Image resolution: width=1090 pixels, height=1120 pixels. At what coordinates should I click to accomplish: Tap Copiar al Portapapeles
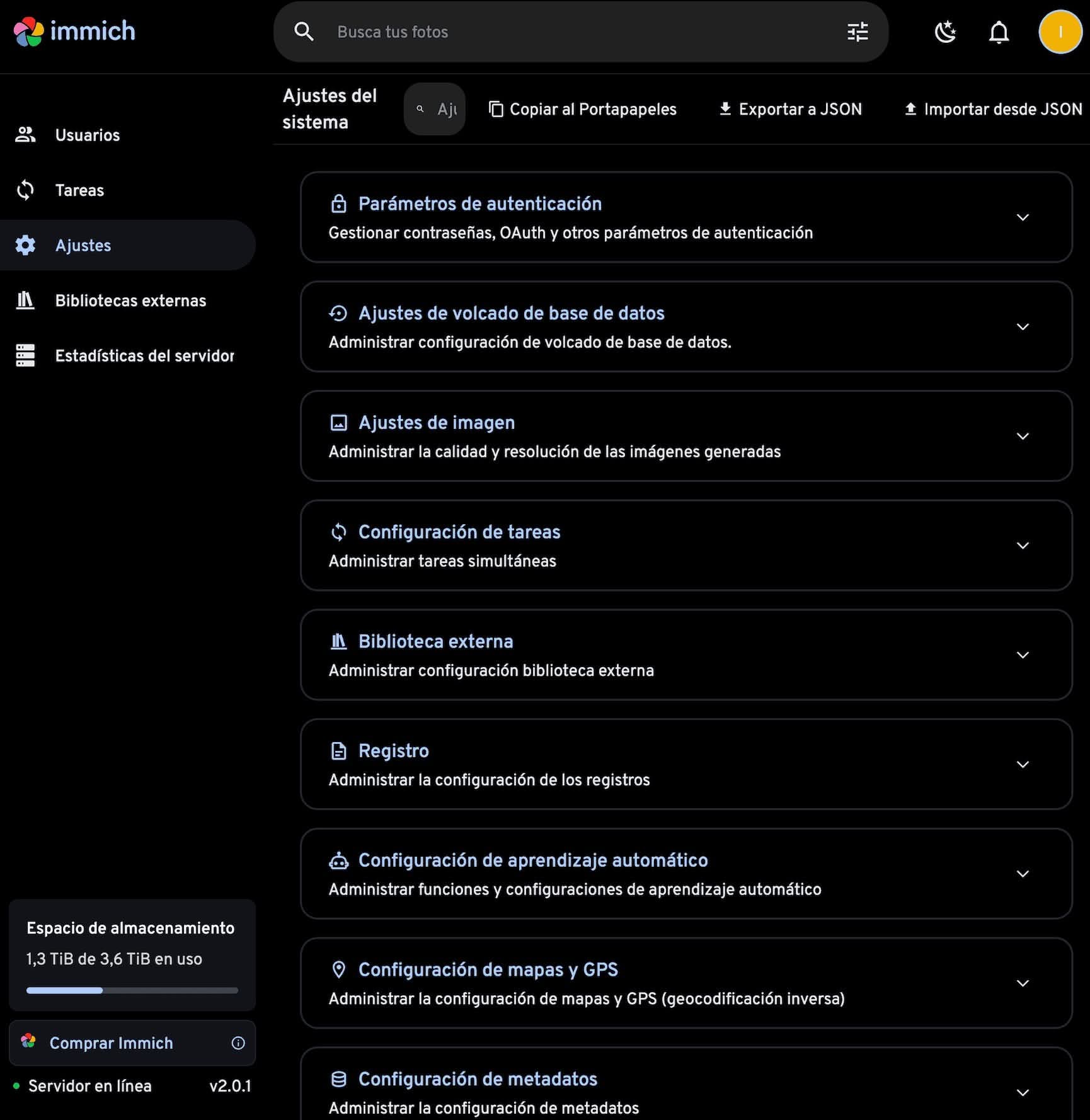click(583, 109)
